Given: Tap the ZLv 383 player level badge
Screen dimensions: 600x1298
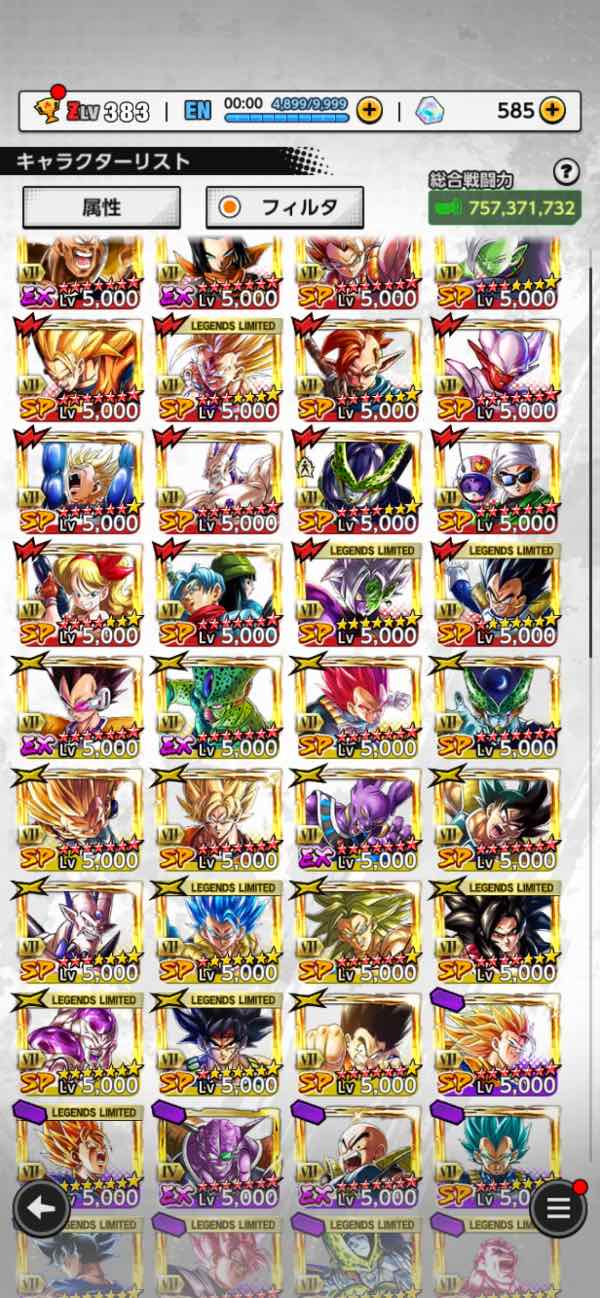Looking at the screenshot, I should (95, 110).
